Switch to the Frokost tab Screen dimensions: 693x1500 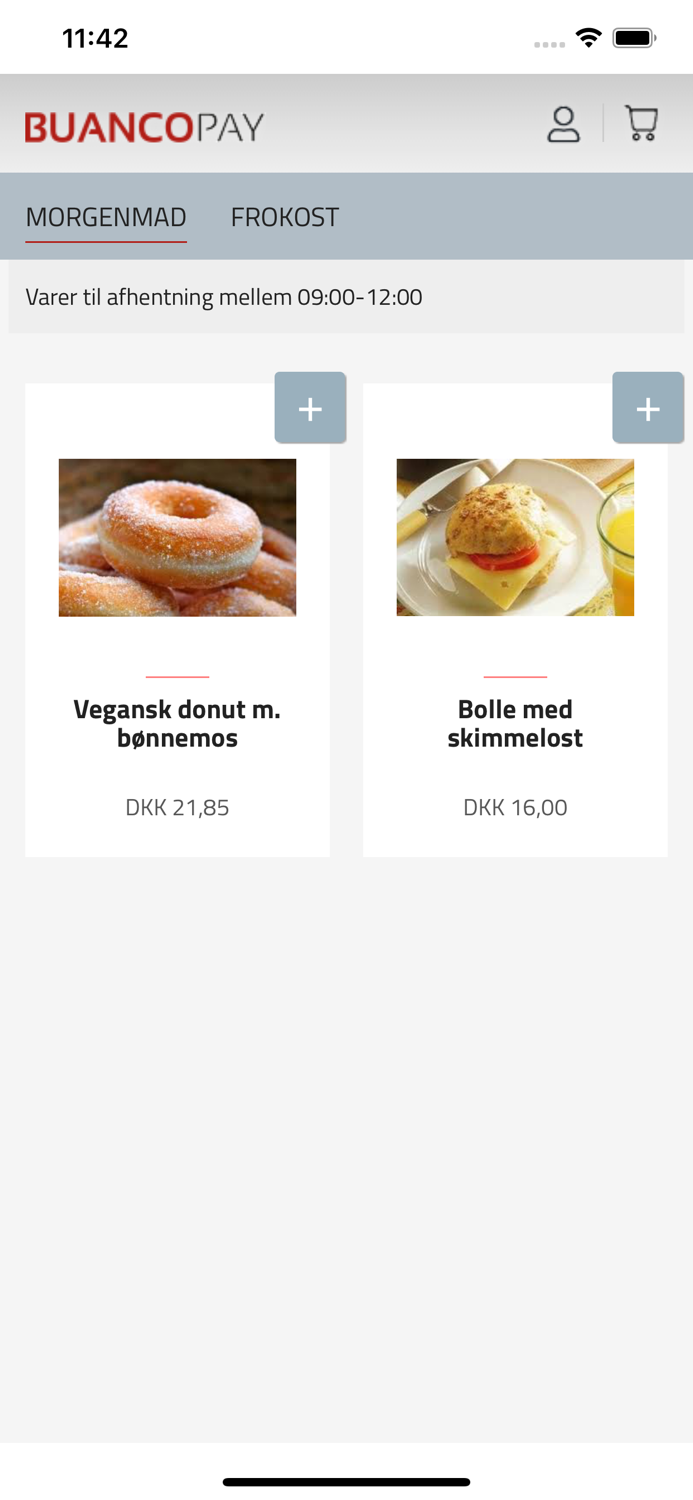coord(285,217)
